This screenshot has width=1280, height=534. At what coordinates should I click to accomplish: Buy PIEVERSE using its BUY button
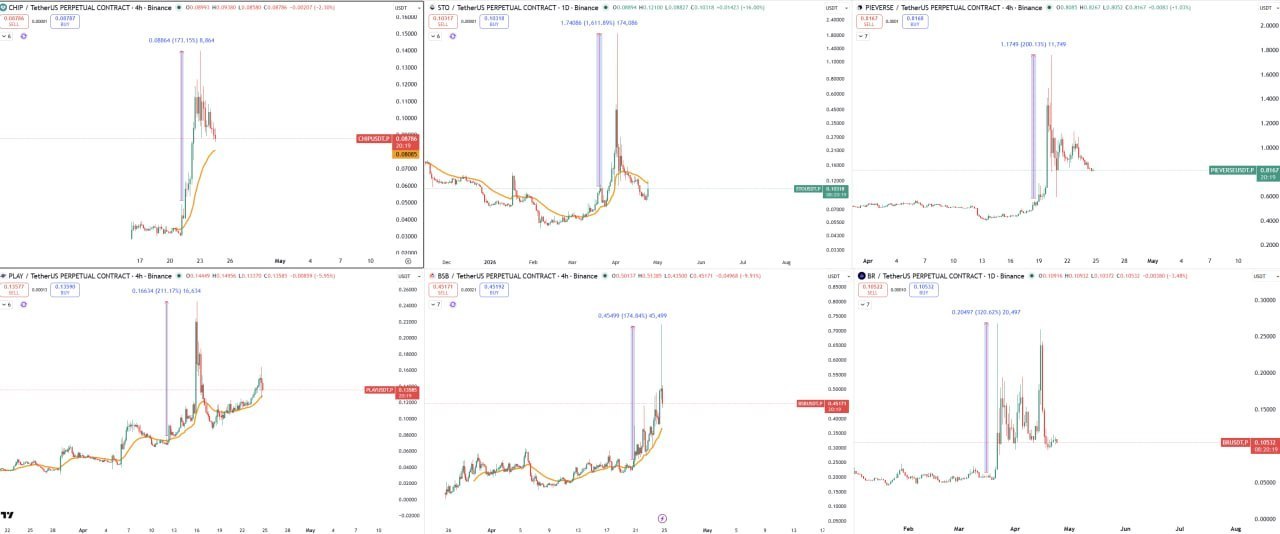pyautogui.click(x=914, y=20)
